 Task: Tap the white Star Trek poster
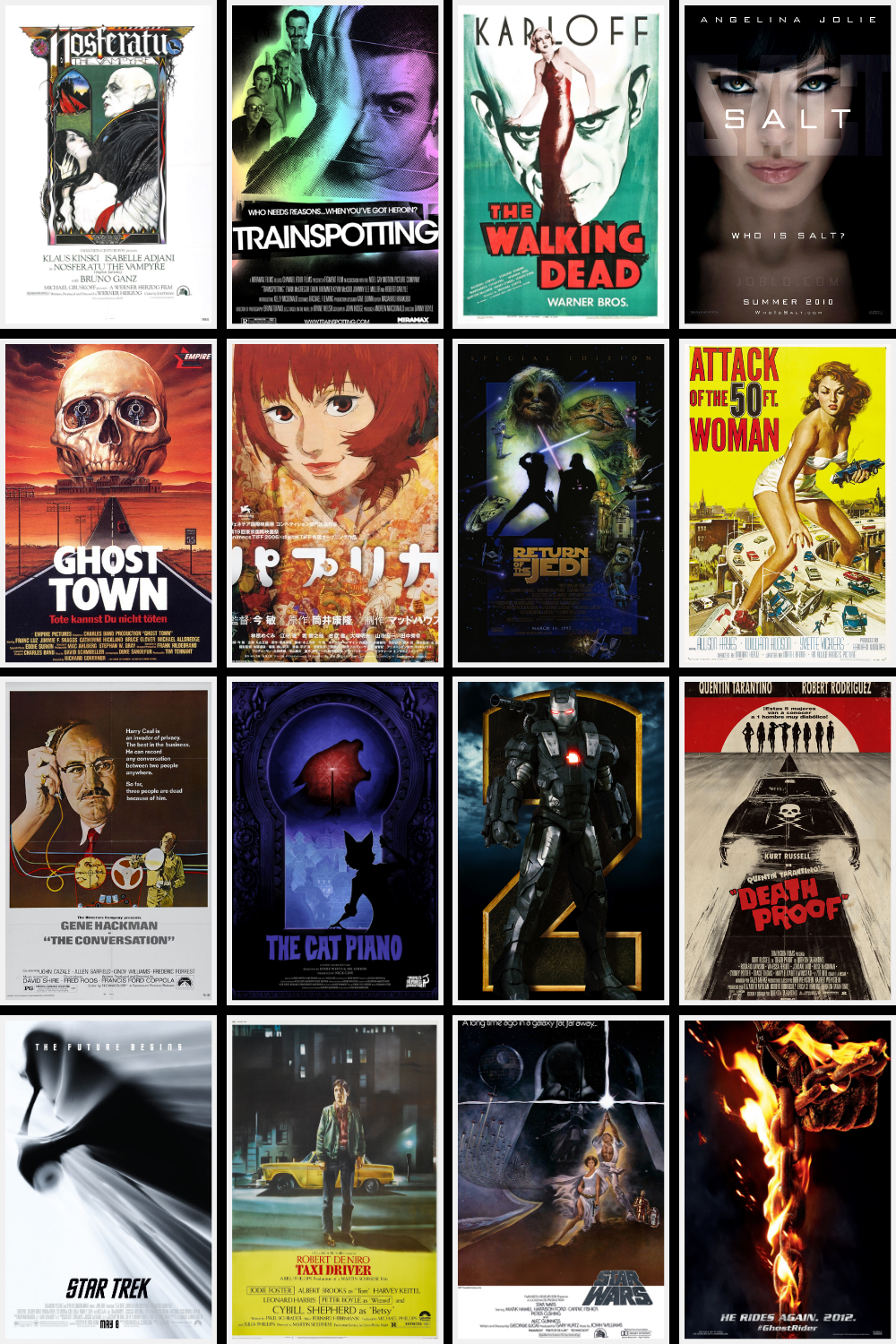(x=109, y=1178)
